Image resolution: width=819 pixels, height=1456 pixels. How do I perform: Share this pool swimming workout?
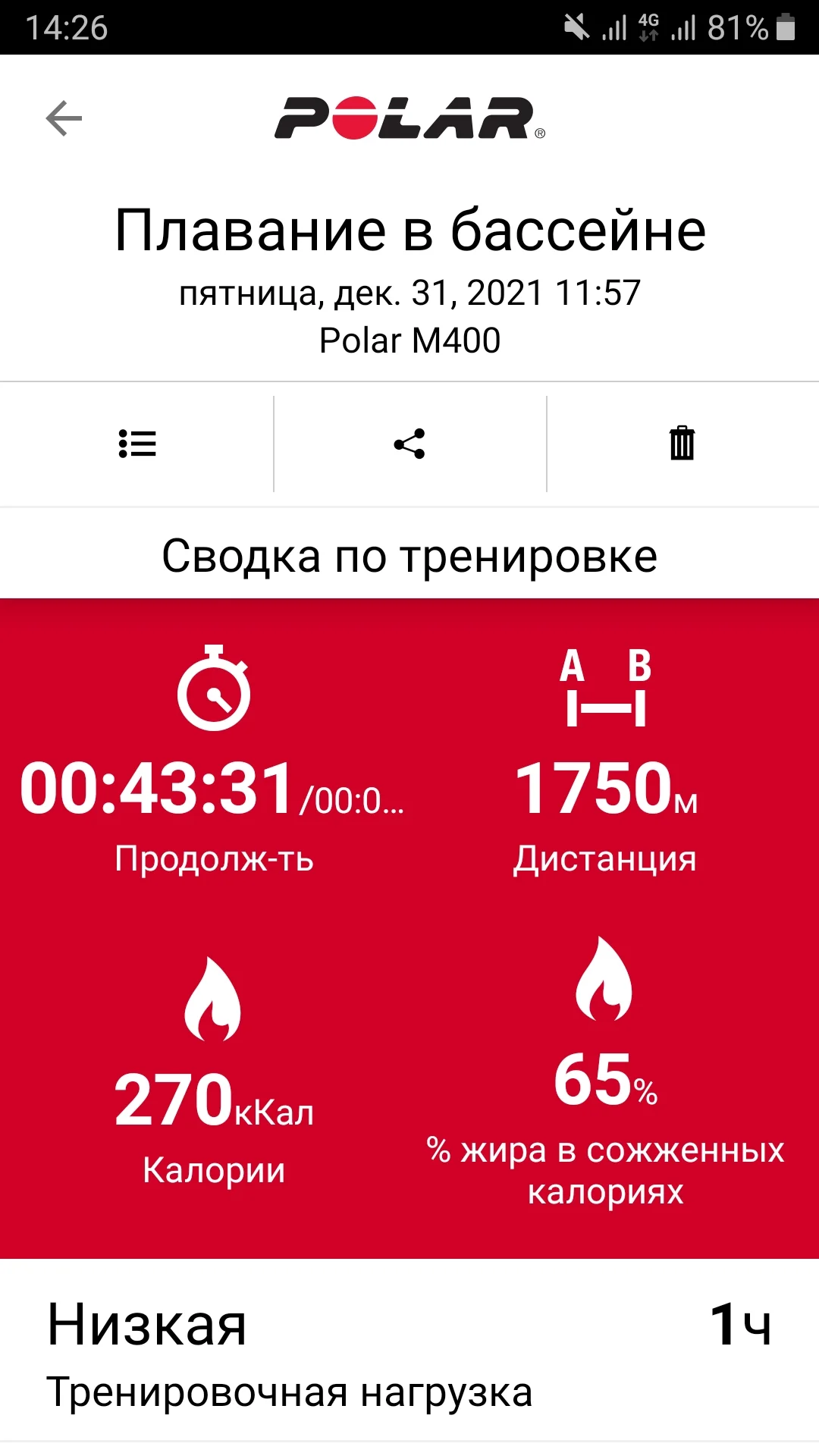tap(409, 444)
